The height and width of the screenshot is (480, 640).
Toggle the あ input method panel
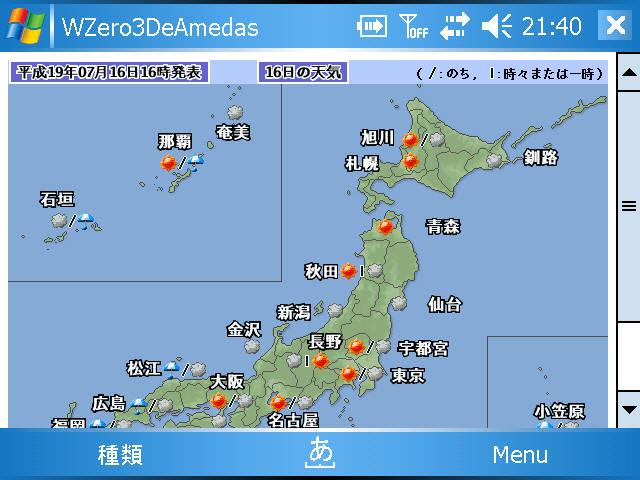click(x=320, y=453)
